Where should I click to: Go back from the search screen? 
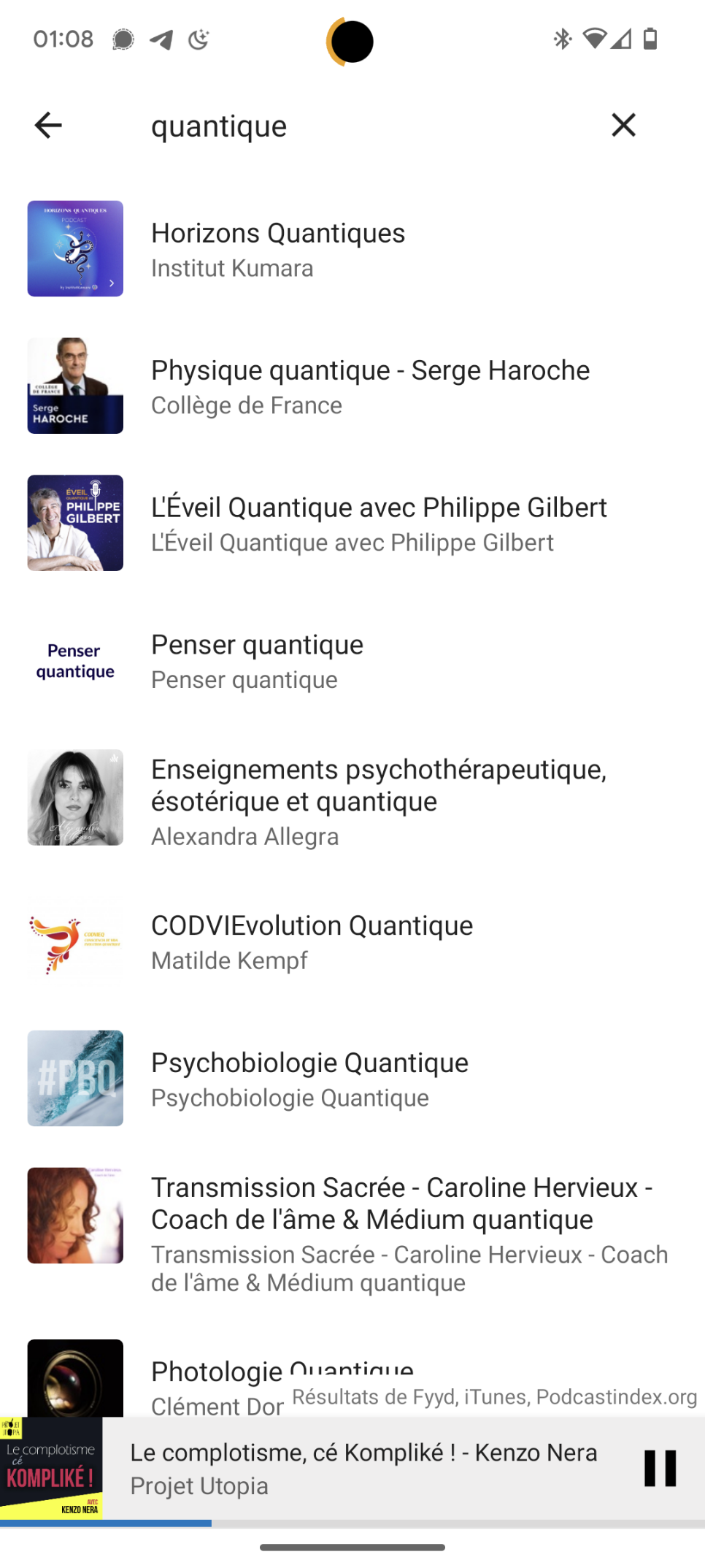pos(48,126)
